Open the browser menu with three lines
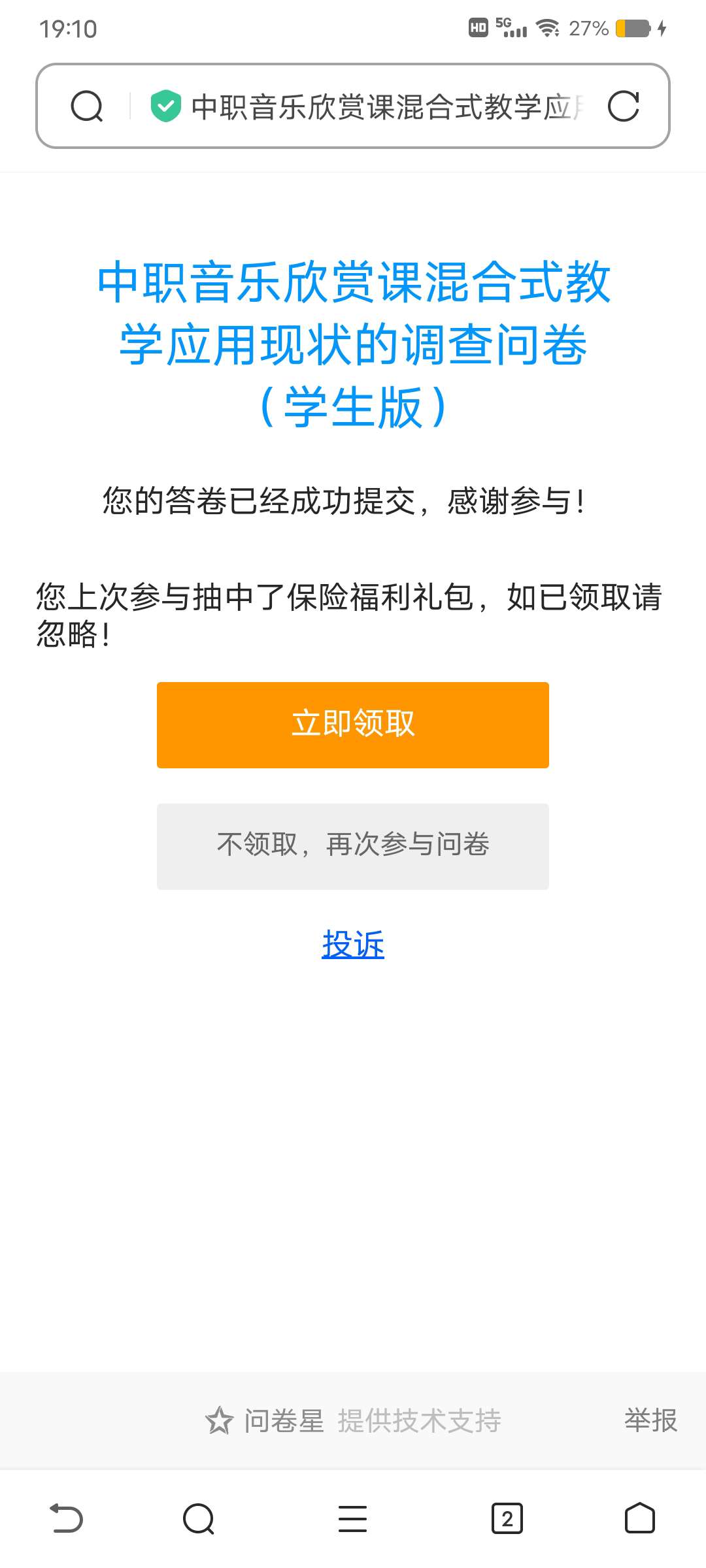This screenshot has width=706, height=1568. (x=353, y=1518)
